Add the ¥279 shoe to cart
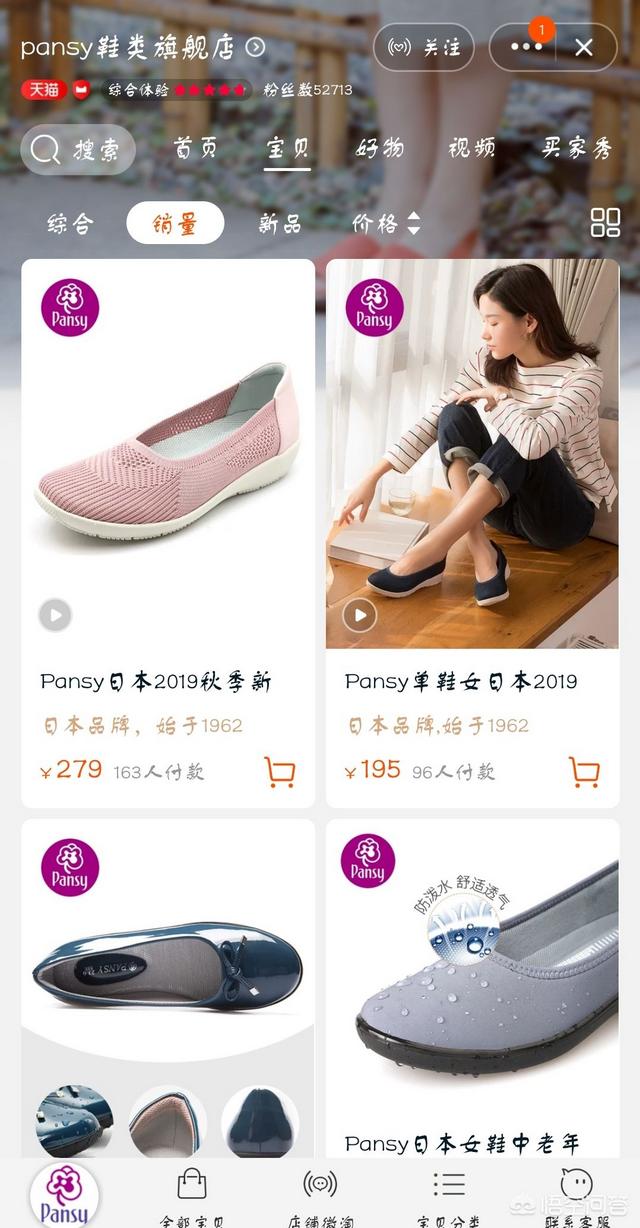640x1228 pixels. click(x=280, y=771)
